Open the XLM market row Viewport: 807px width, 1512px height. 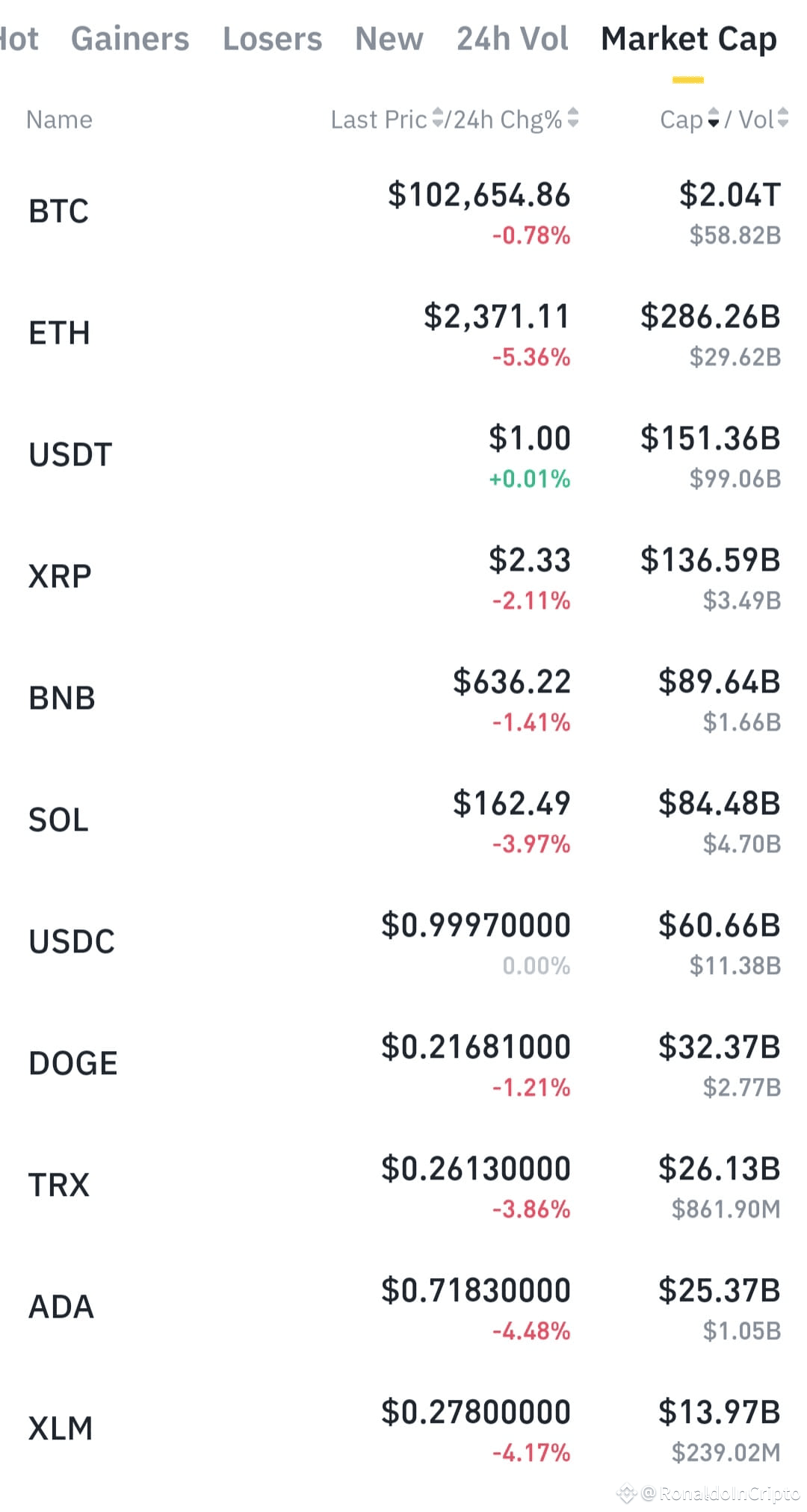pyautogui.click(x=403, y=1431)
